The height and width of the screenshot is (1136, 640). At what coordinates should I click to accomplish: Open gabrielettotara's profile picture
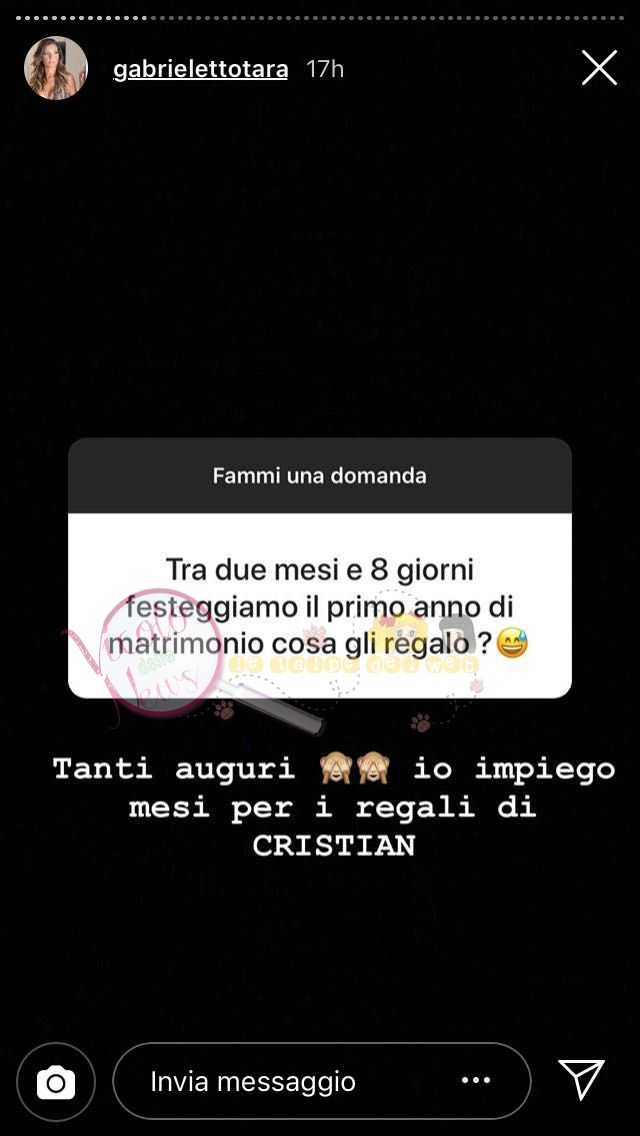56,68
